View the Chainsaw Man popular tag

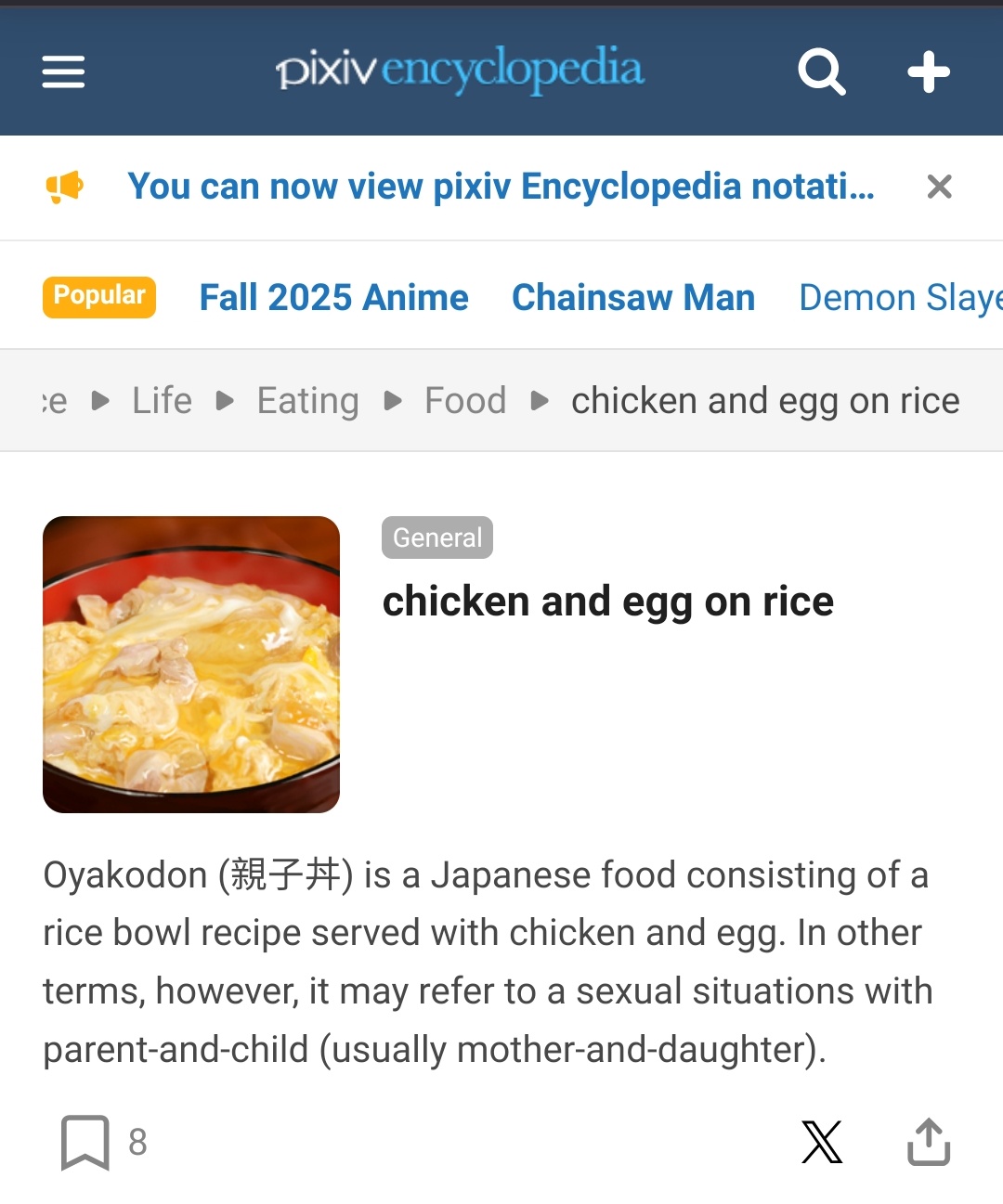click(633, 298)
